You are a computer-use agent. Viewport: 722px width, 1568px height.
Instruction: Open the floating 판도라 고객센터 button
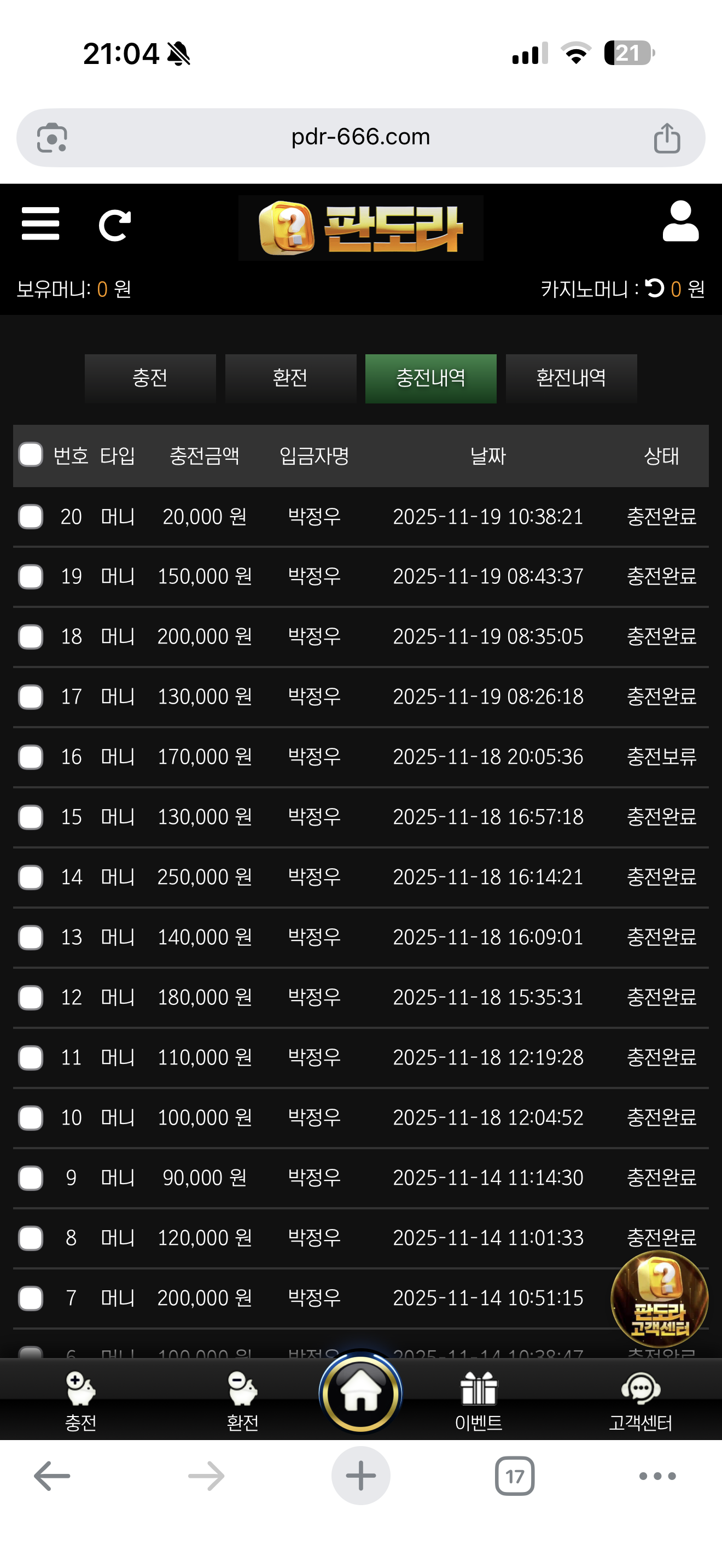pos(659,1300)
